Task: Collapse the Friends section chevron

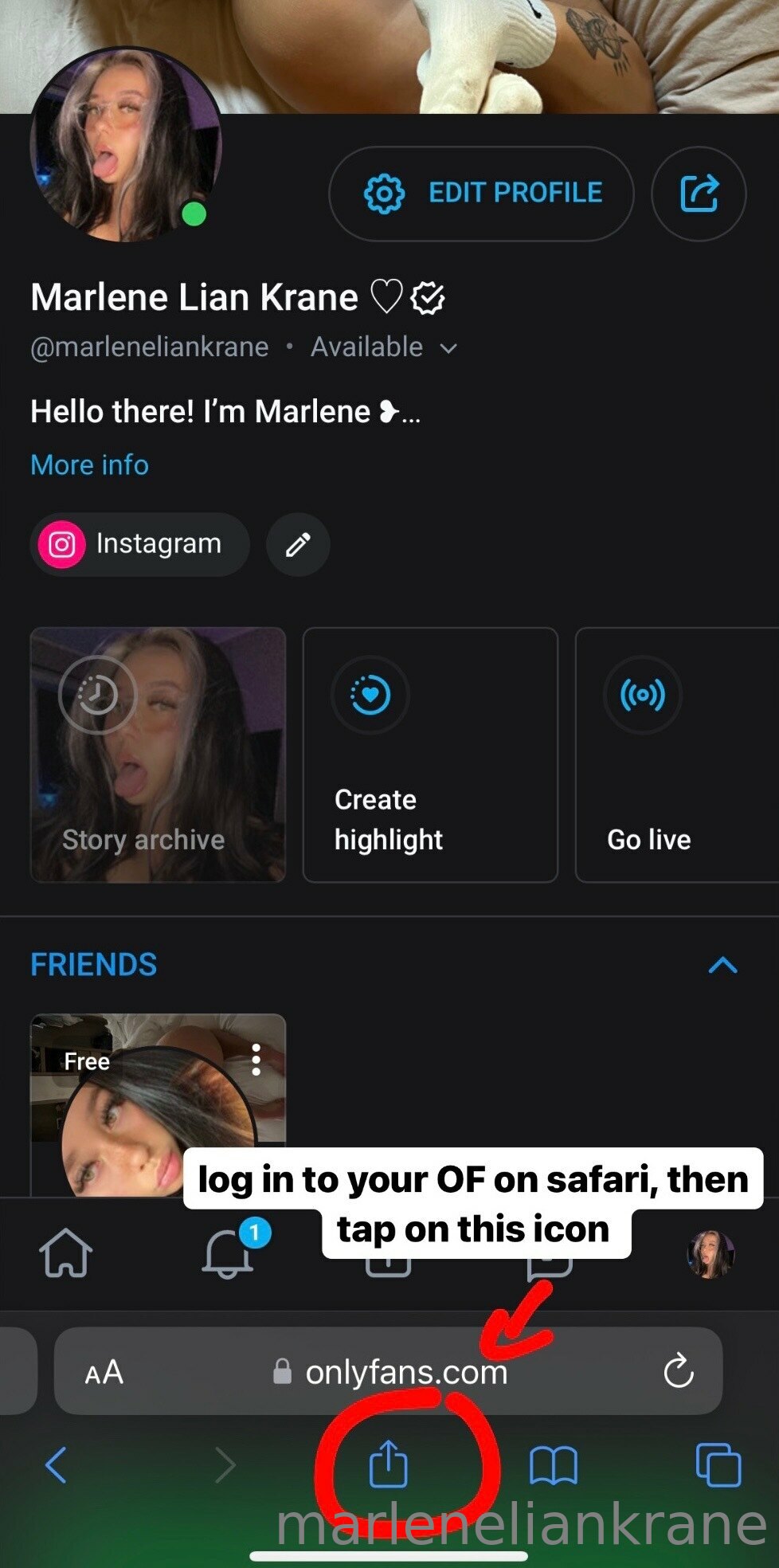Action: (723, 966)
